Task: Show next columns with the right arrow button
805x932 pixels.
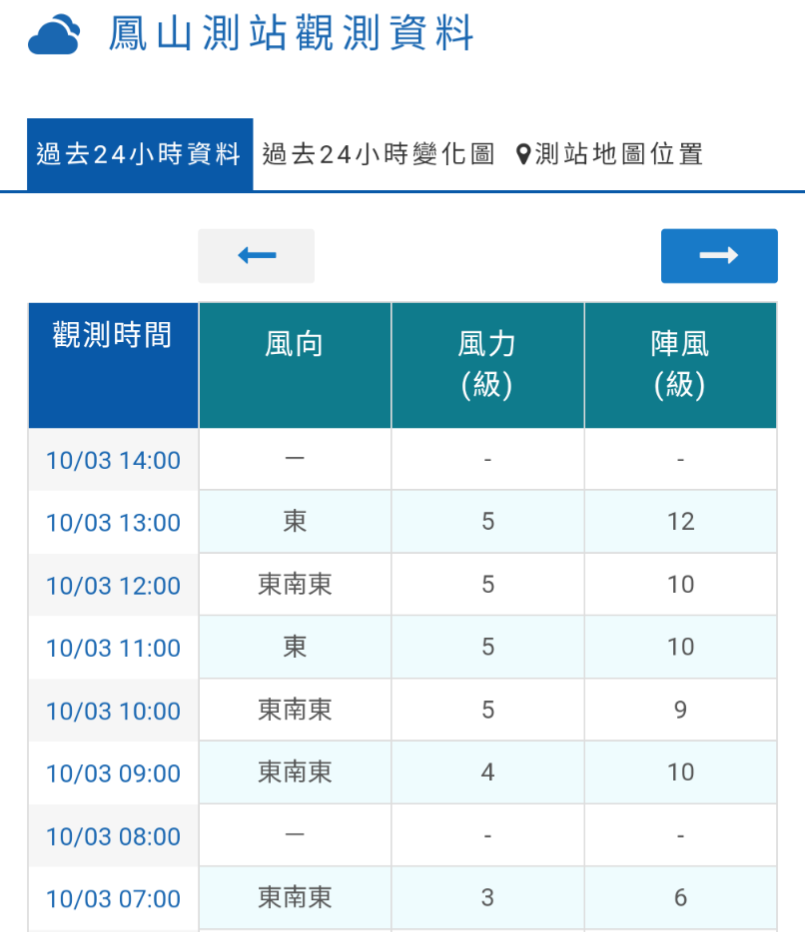Action: 718,256
